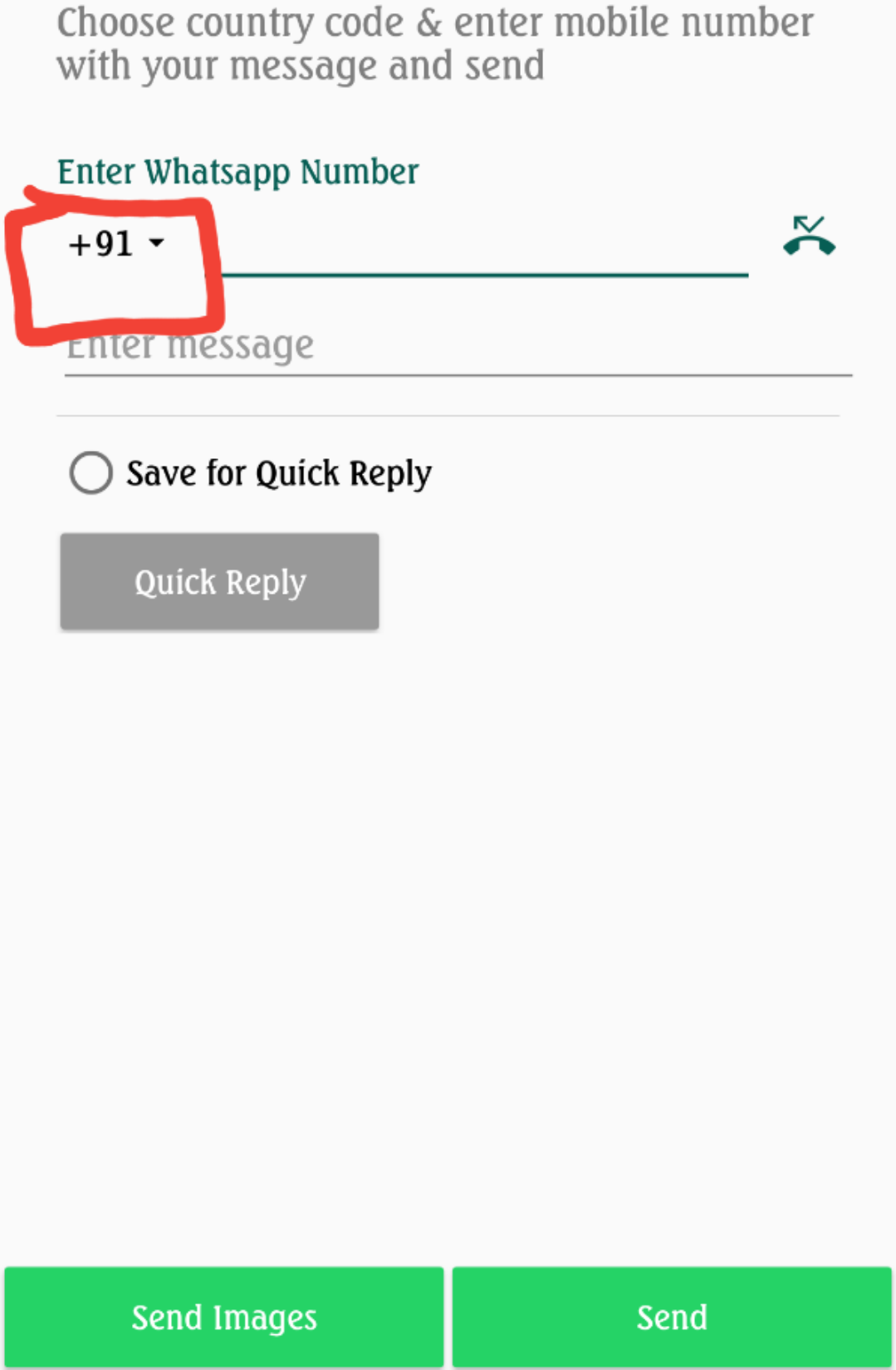896x1370 pixels.
Task: Select Save for Quick Reply option
Action: pyautogui.click(x=91, y=473)
